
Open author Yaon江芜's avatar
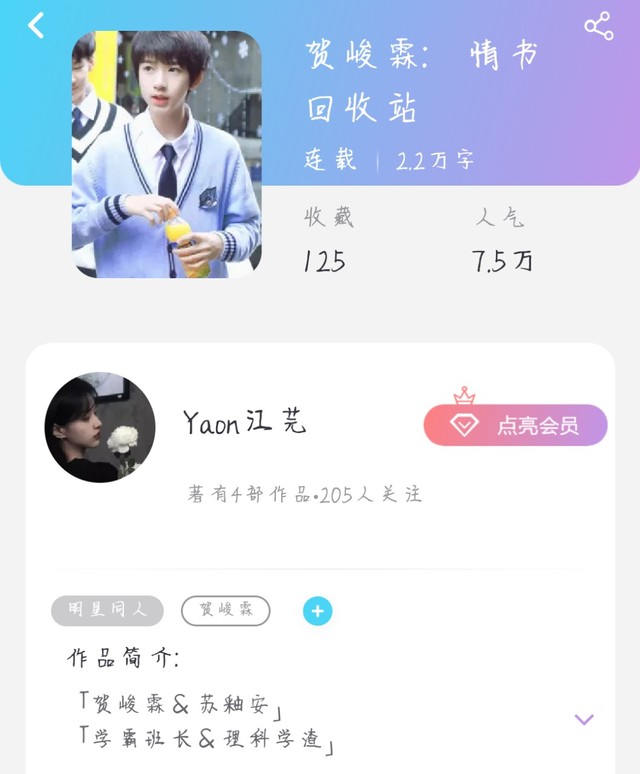tap(100, 428)
